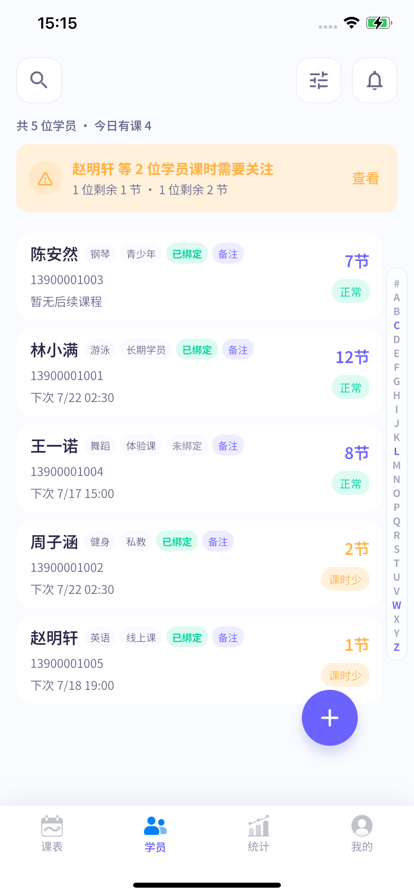Select the 学员 tab
Viewport: 414px width, 896px height.
[155, 834]
